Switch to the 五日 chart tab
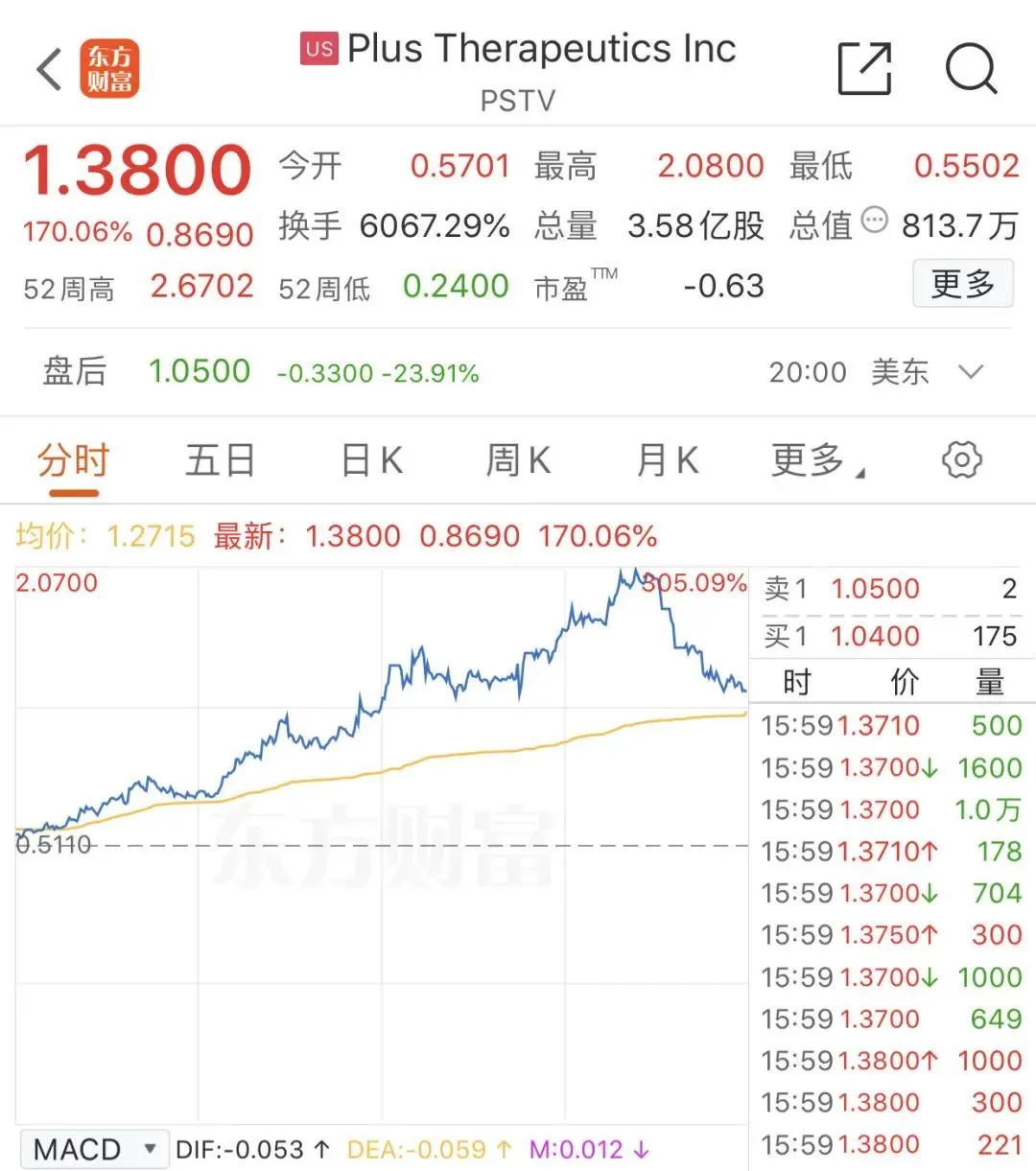The height and width of the screenshot is (1171, 1036). [x=221, y=461]
